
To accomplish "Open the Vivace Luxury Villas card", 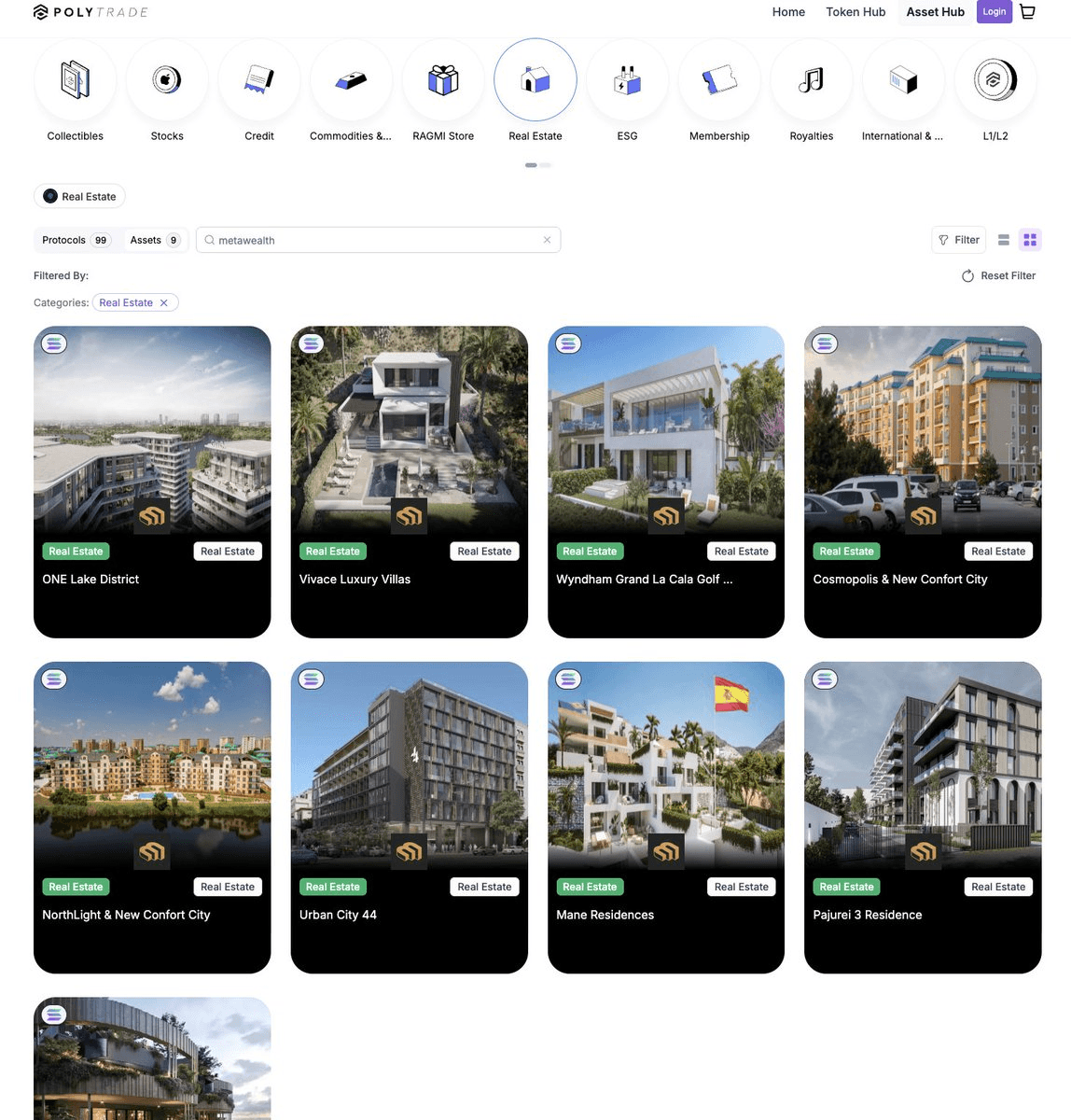I will point(409,482).
